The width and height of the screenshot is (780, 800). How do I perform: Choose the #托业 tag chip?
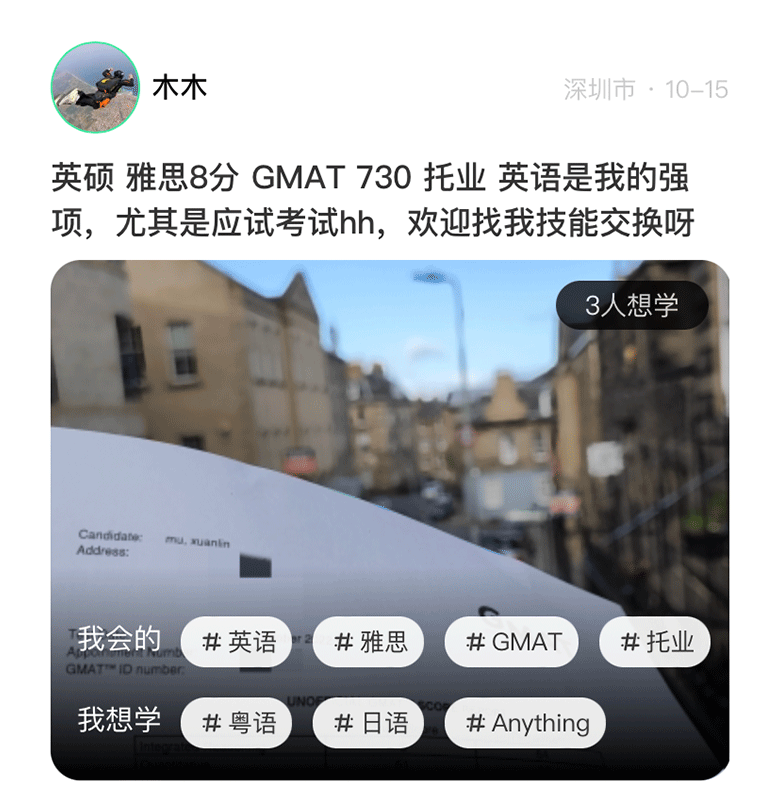click(x=655, y=642)
